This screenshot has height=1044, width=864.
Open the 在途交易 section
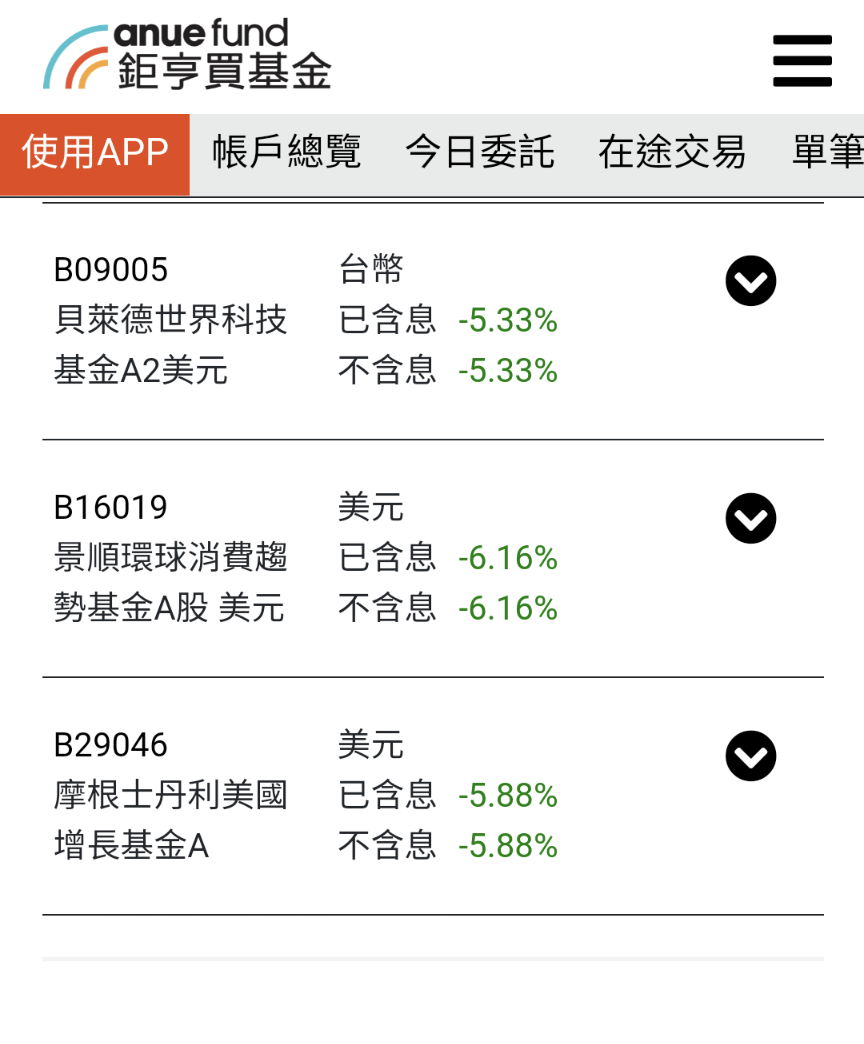coord(671,152)
